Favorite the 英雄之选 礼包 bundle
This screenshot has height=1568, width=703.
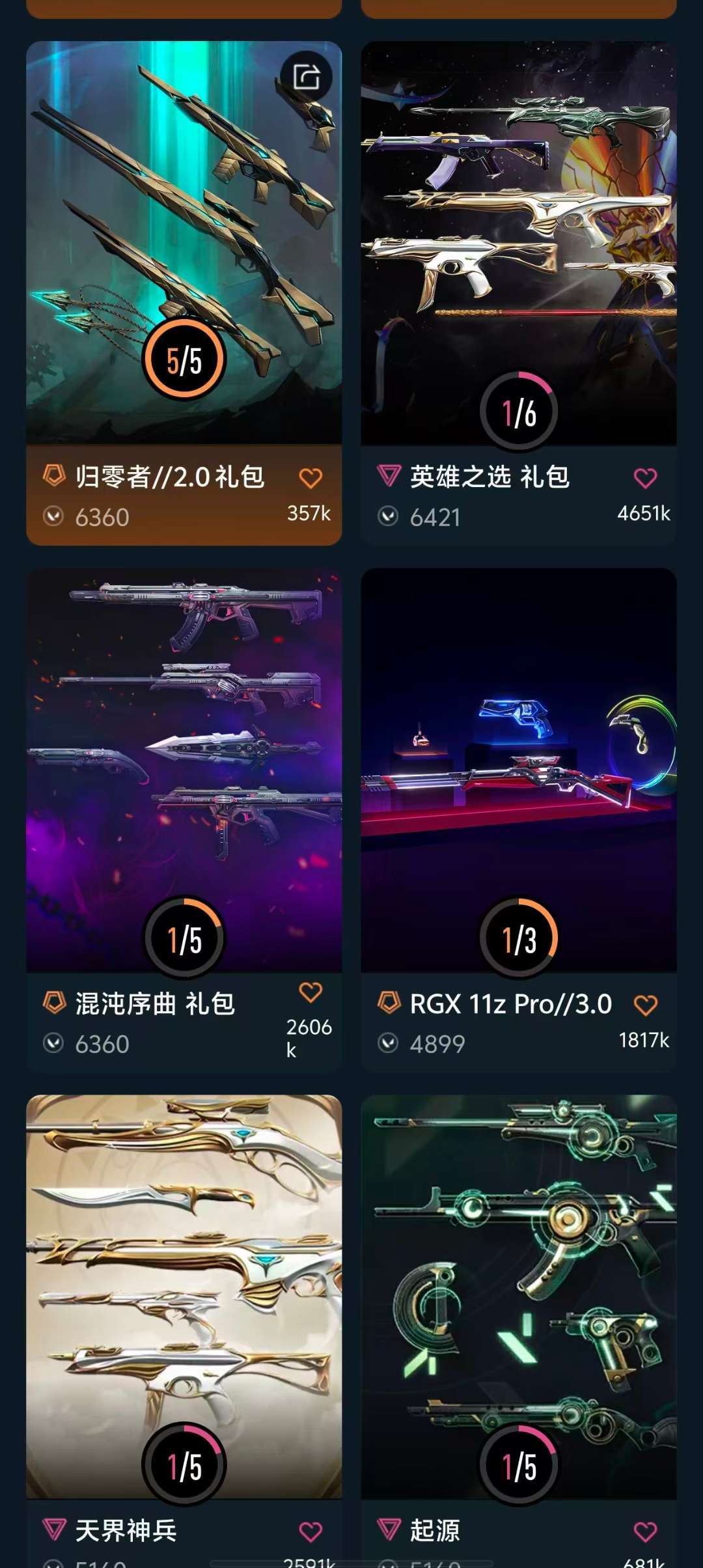(645, 479)
